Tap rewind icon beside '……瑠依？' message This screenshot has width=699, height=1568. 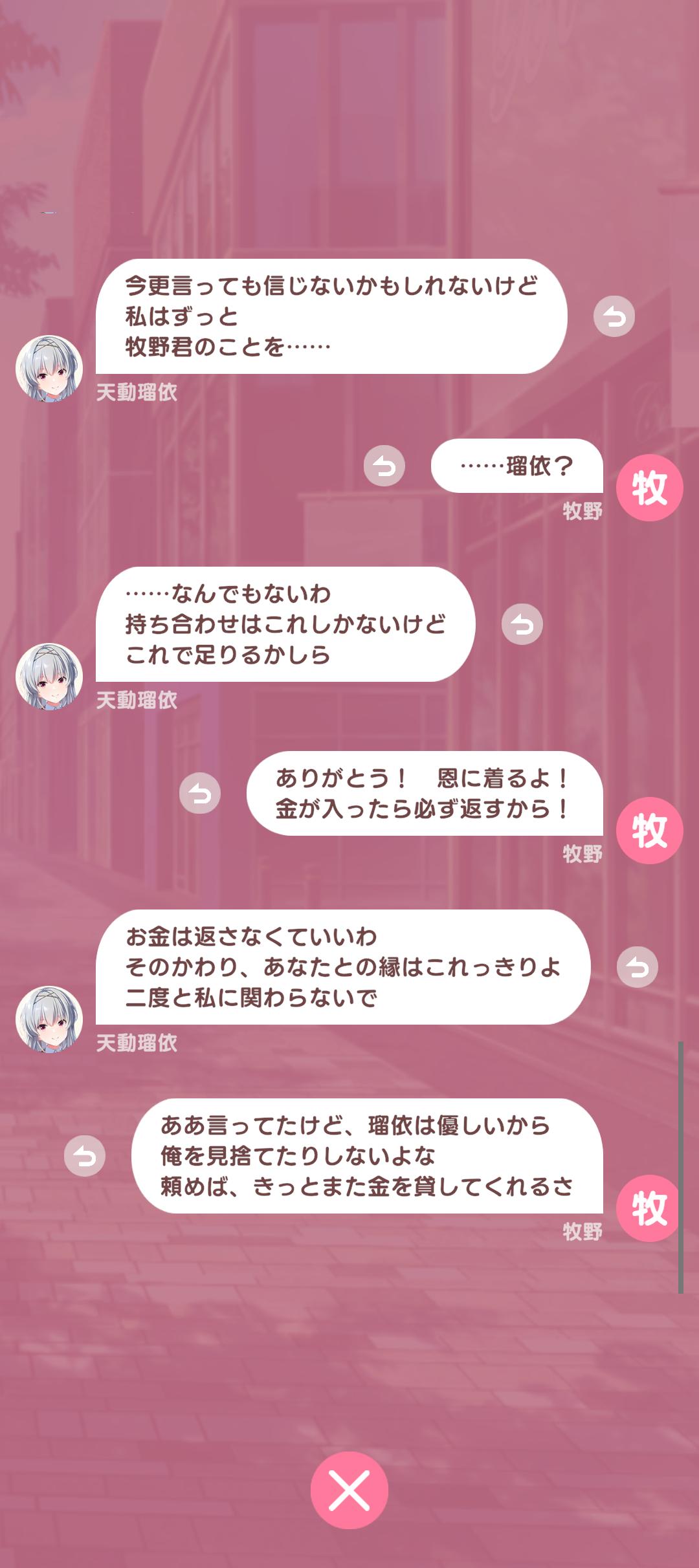click(384, 466)
